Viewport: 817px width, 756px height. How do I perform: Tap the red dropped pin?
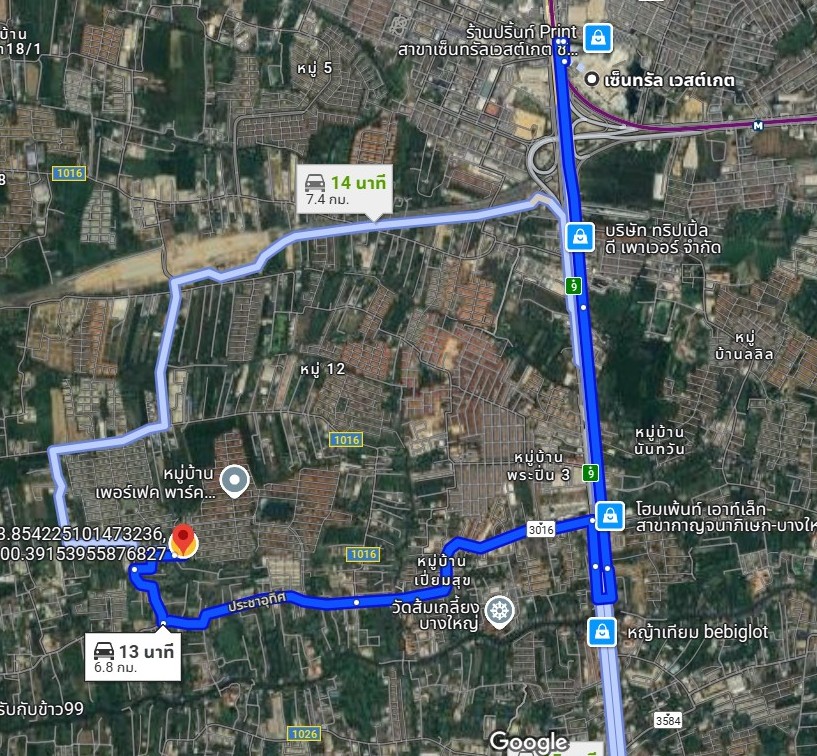pyautogui.click(x=184, y=540)
